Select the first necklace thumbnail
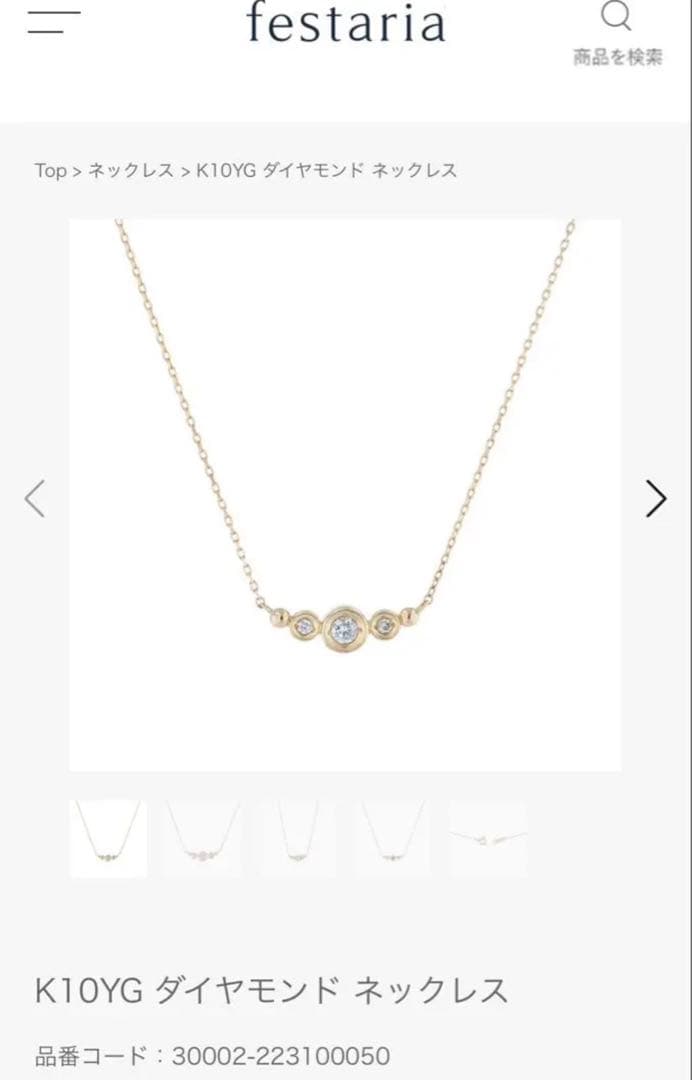Screen dimensions: 692x1080 108,838
